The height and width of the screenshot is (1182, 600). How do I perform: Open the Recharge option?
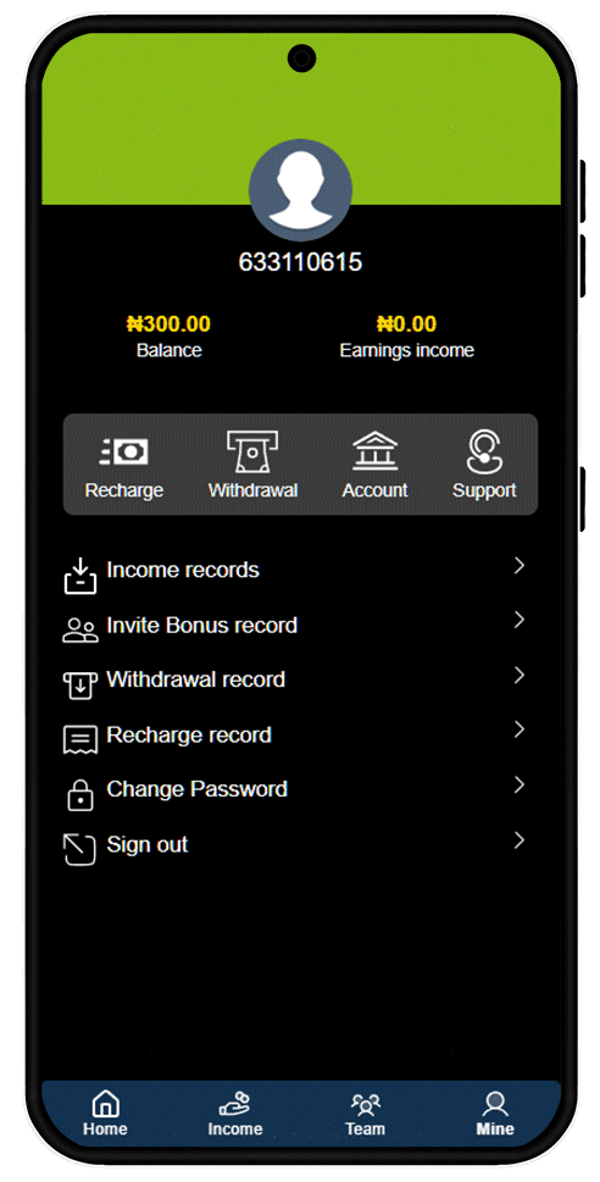pos(124,465)
